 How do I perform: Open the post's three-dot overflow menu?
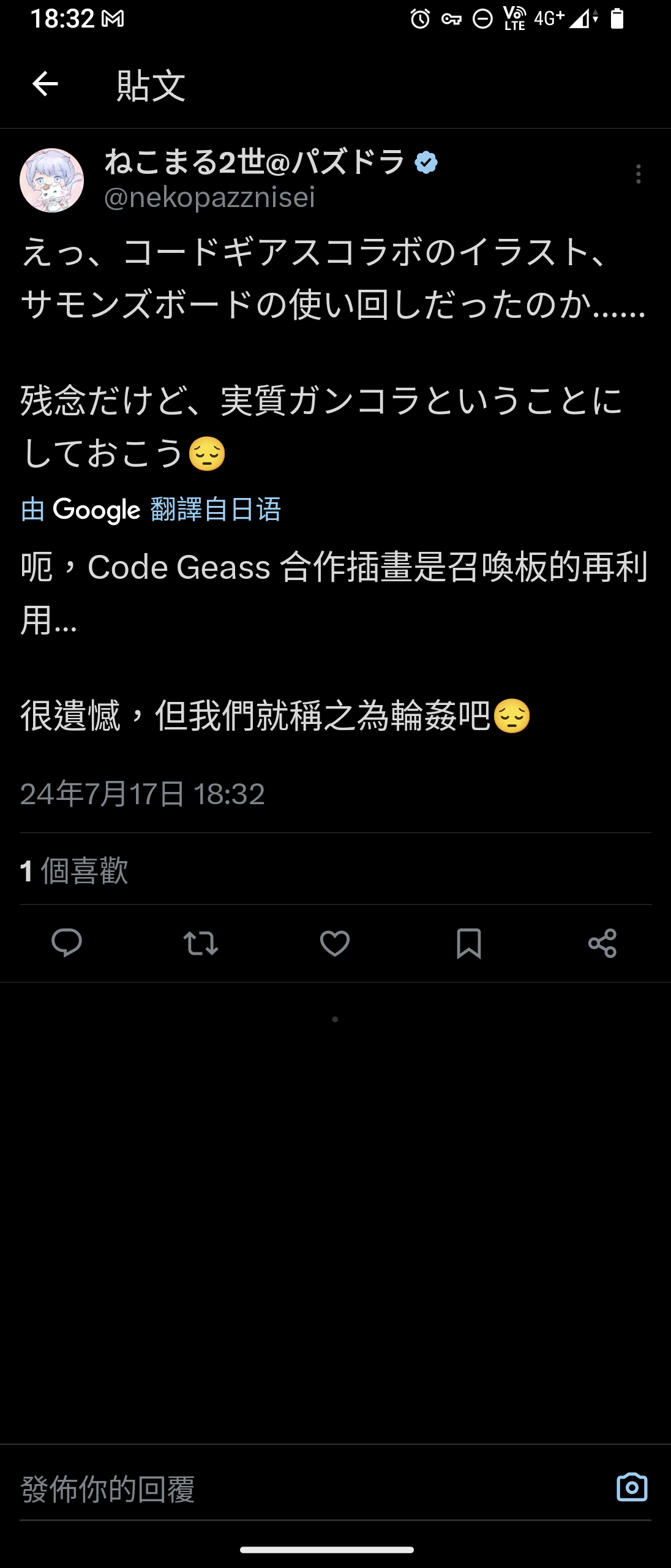[638, 174]
